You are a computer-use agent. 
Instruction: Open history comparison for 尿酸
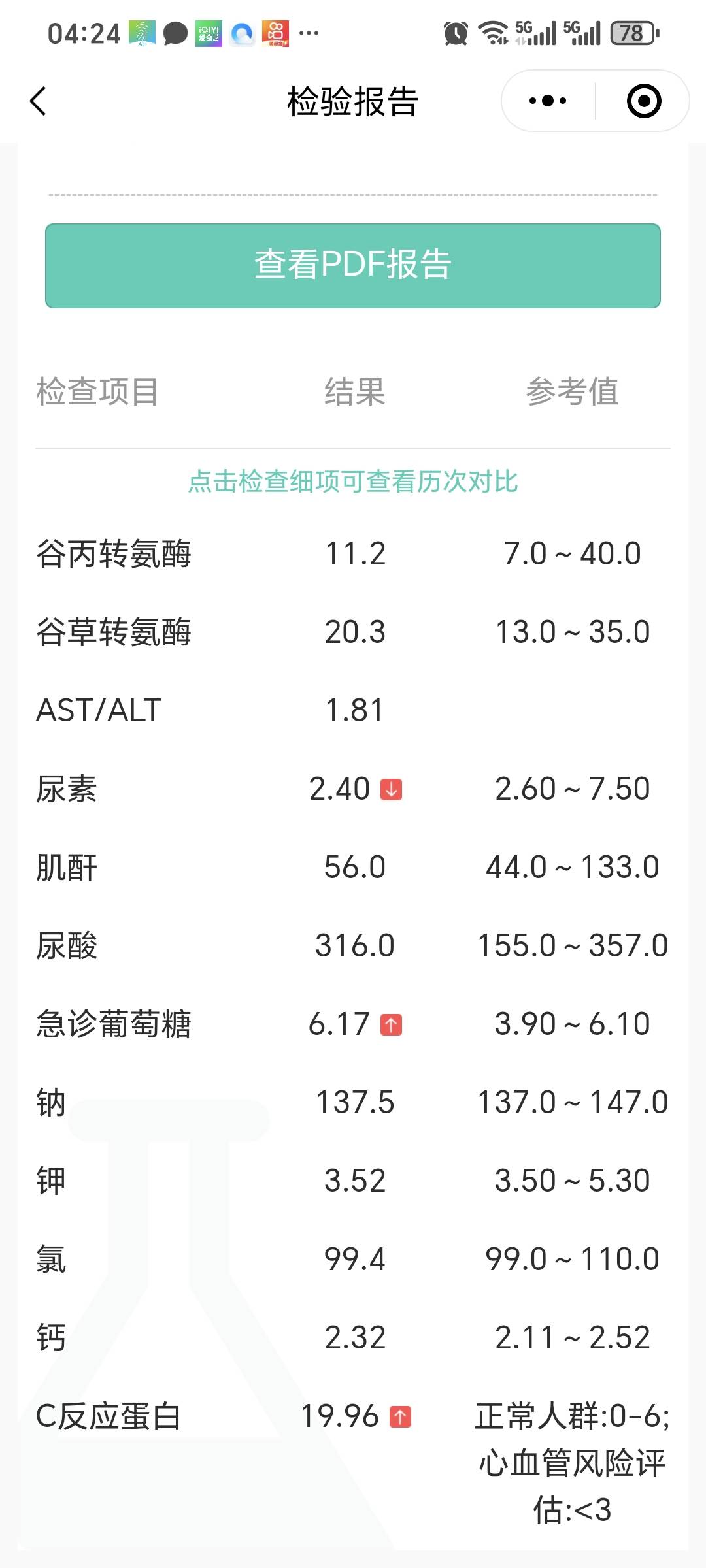[x=353, y=946]
